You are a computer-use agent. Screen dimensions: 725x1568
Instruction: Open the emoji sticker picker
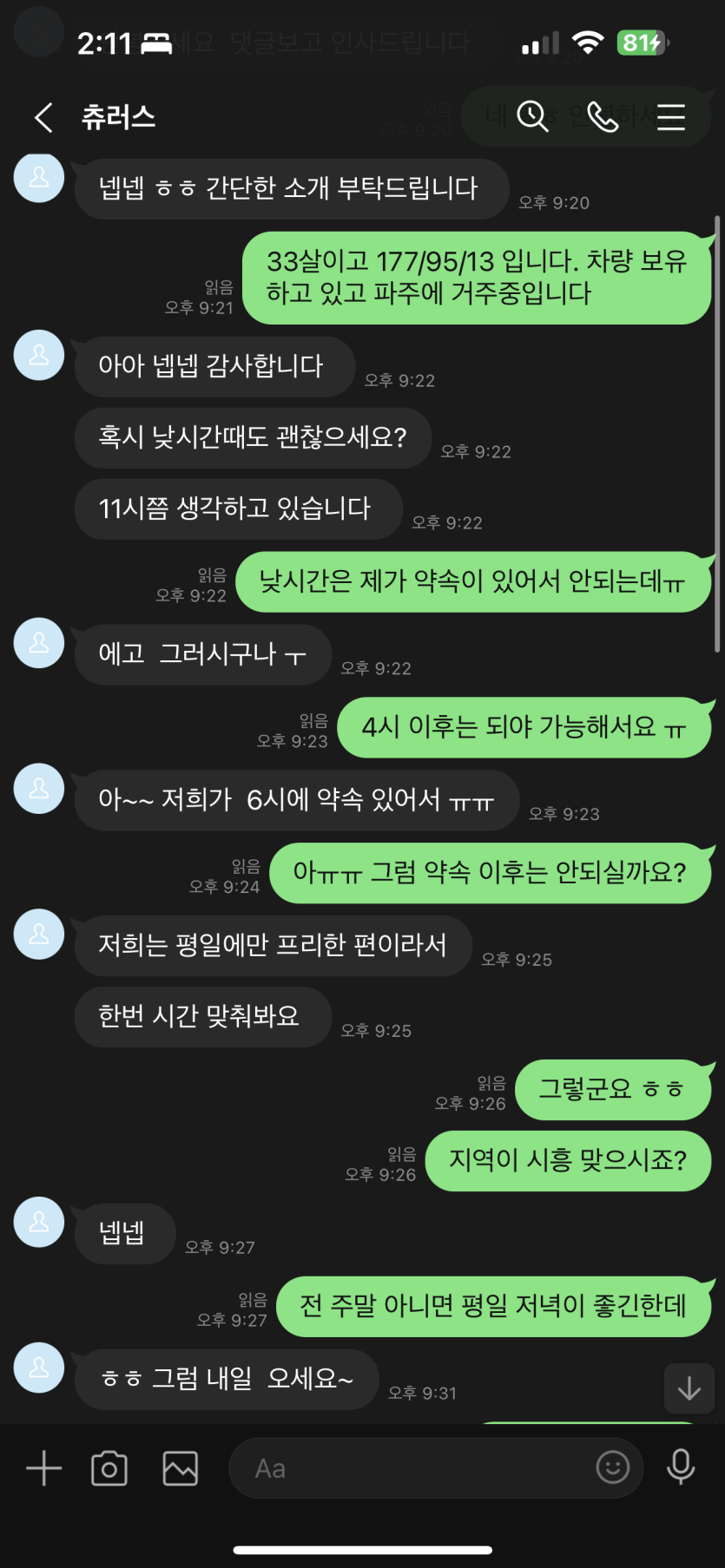coord(612,1467)
